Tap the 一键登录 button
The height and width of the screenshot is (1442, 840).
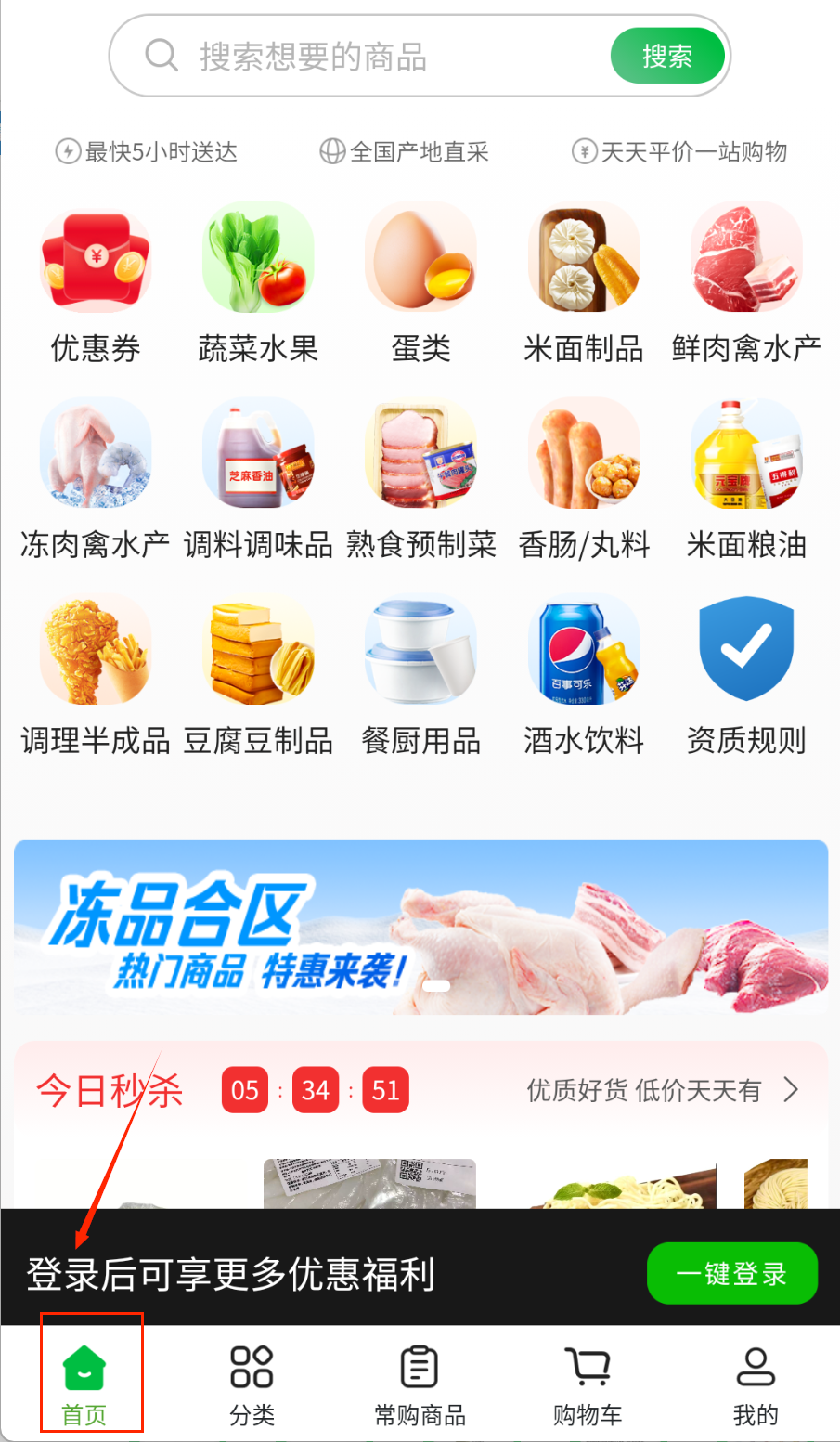point(731,1273)
